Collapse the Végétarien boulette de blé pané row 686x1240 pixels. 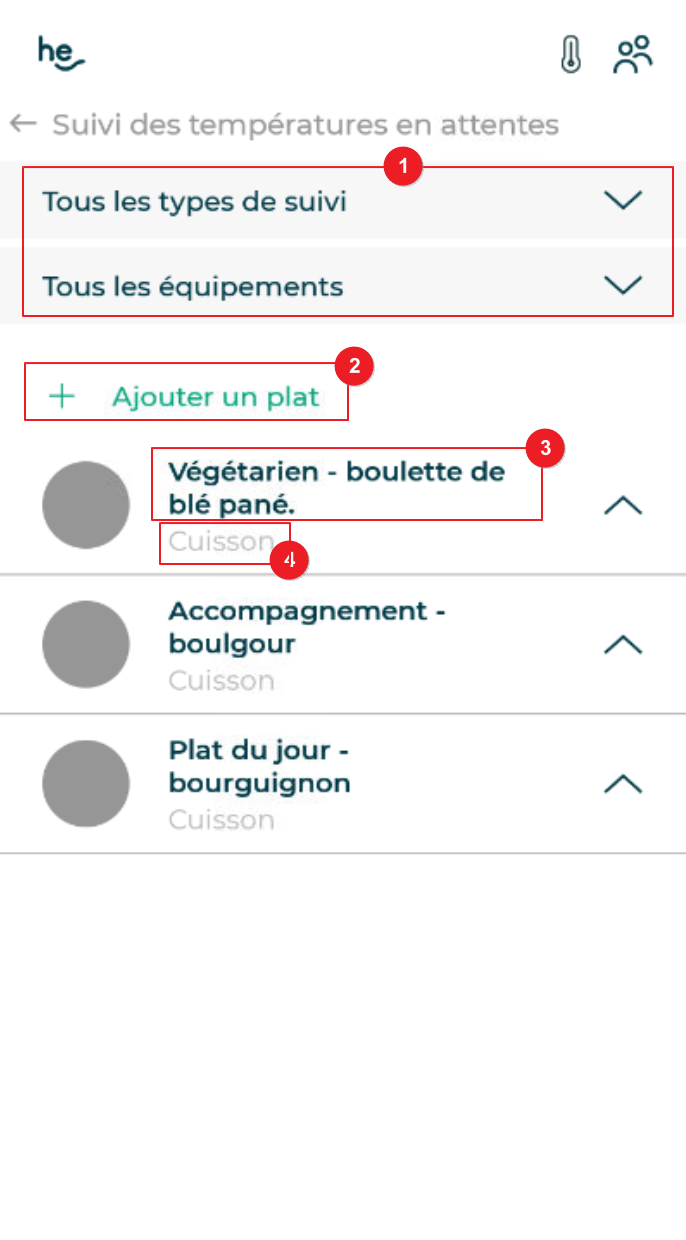[x=623, y=506]
